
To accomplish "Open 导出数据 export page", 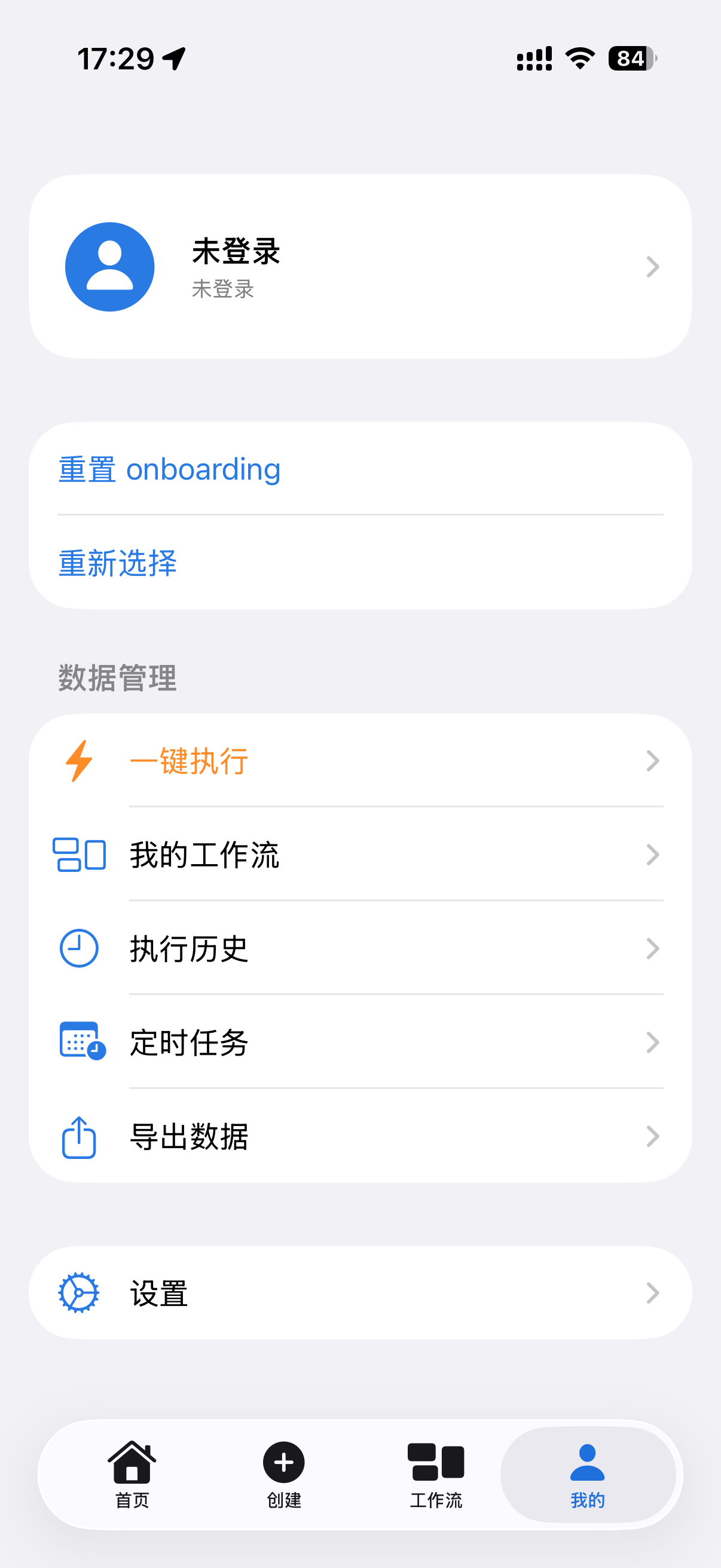I will tap(360, 1136).
